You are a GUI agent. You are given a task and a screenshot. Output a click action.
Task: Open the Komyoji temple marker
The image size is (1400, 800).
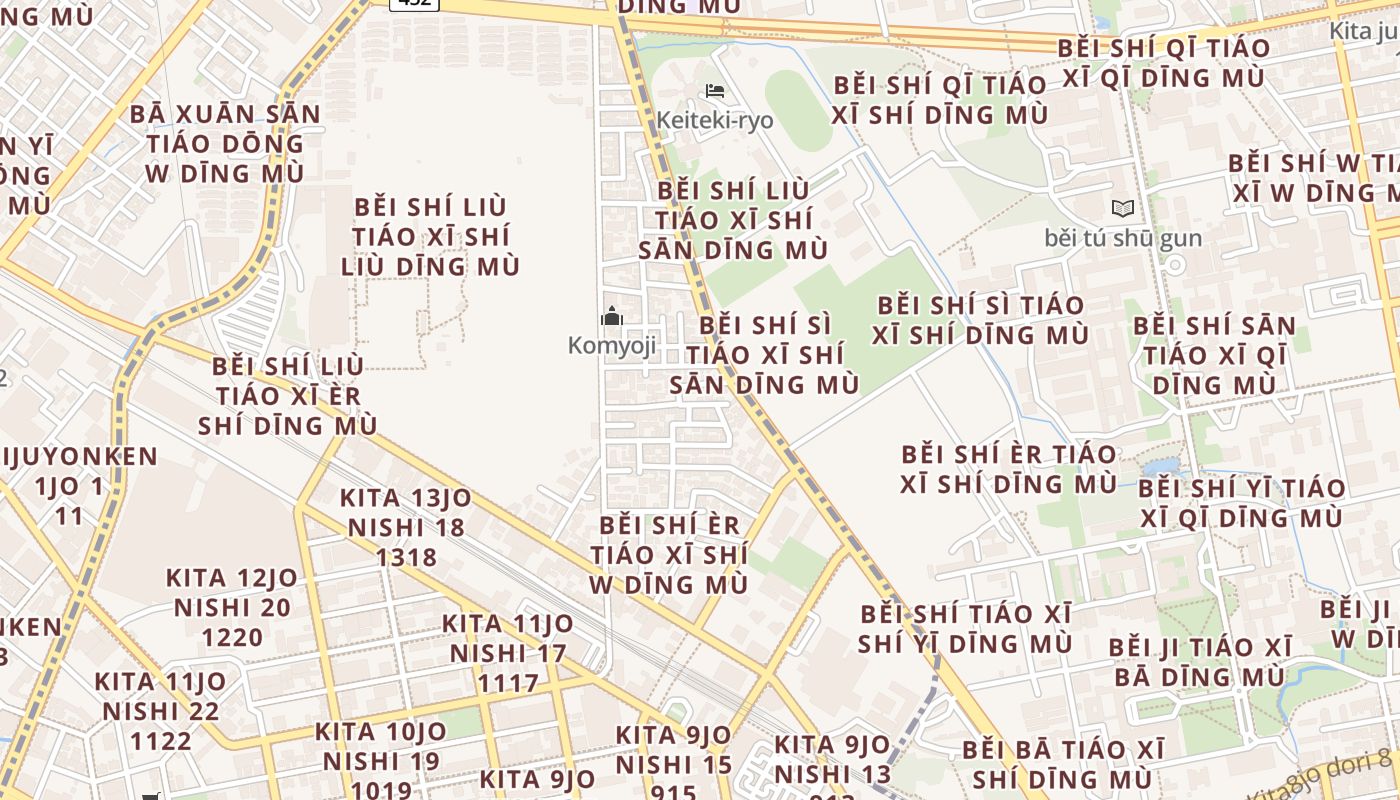tap(612, 318)
